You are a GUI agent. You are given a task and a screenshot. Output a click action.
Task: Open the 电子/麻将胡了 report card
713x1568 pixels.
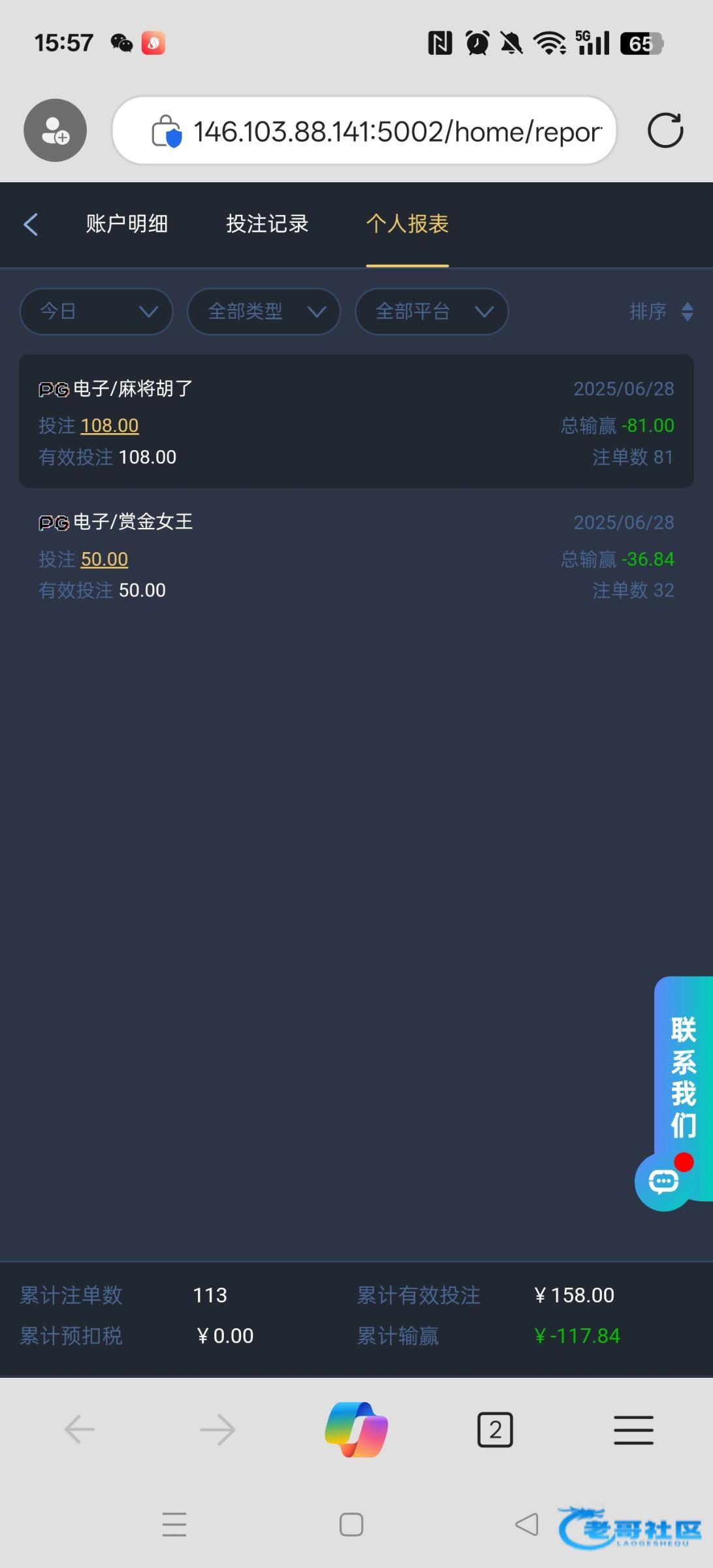click(356, 421)
